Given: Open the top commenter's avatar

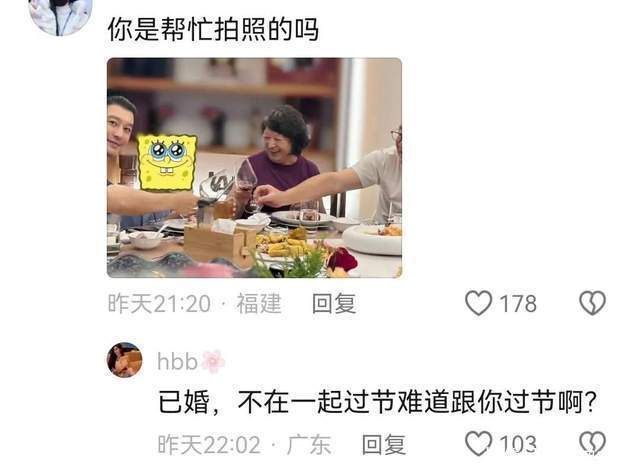Looking at the screenshot, I should [60, 15].
